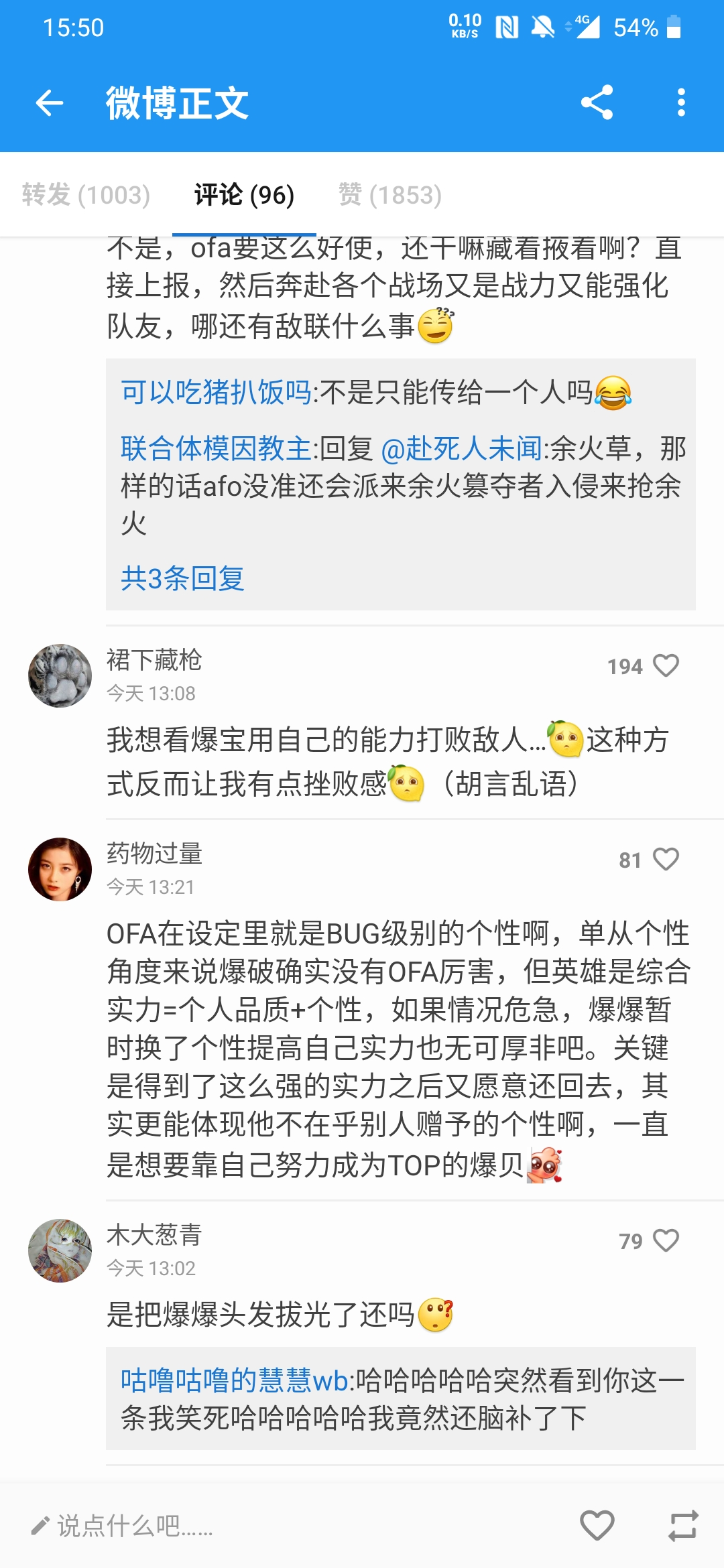
Task: Select the 评论 (96) tab
Action: coord(244,195)
